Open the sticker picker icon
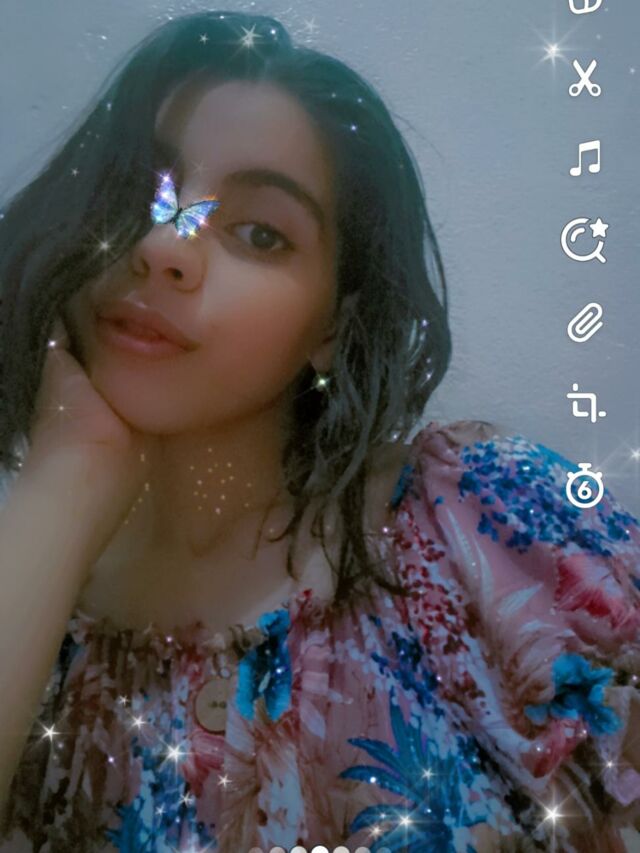This screenshot has width=640, height=853. click(x=585, y=5)
